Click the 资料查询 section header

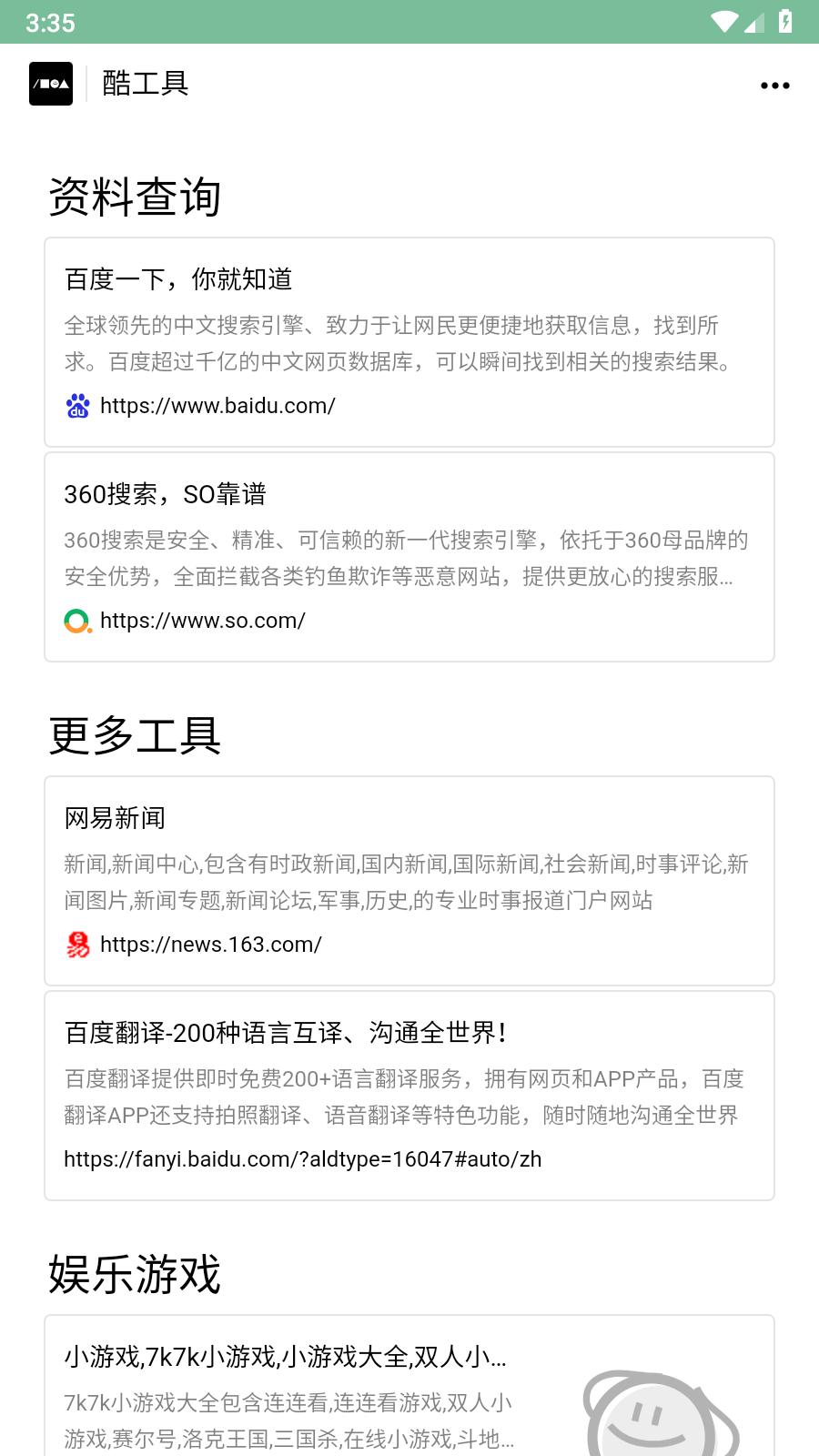pyautogui.click(x=136, y=194)
